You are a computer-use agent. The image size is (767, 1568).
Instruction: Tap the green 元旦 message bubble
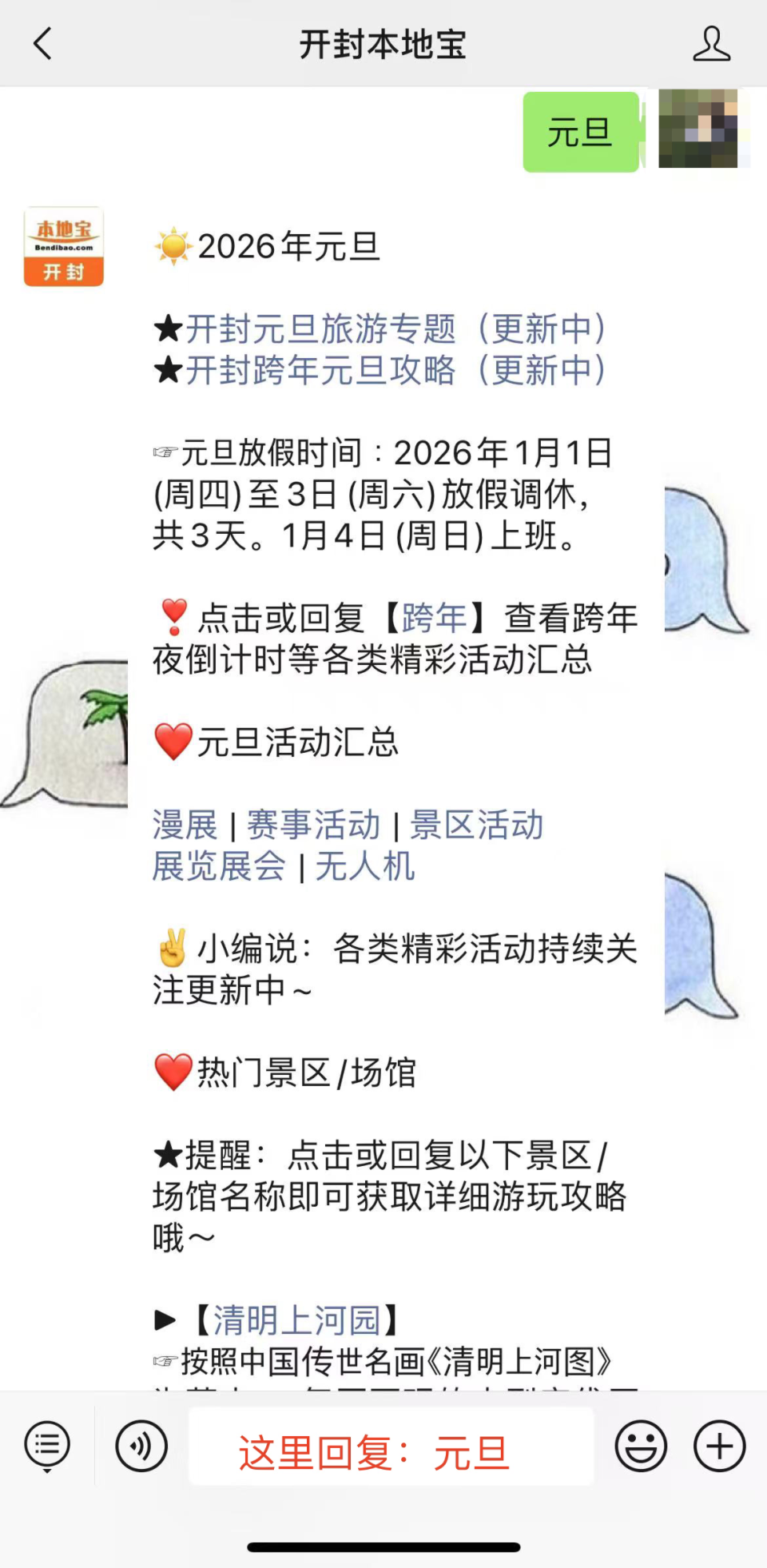(580, 132)
